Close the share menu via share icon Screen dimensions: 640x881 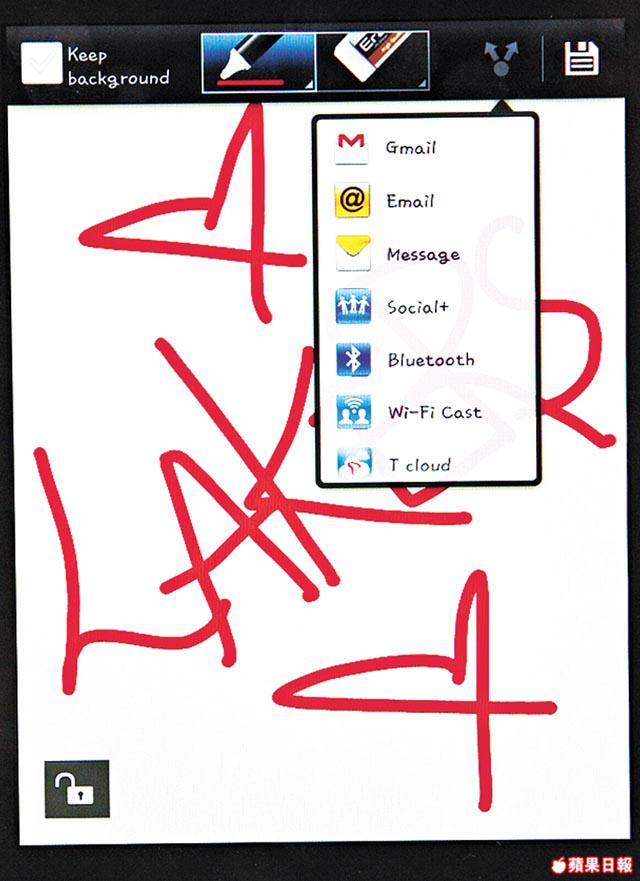tap(498, 61)
